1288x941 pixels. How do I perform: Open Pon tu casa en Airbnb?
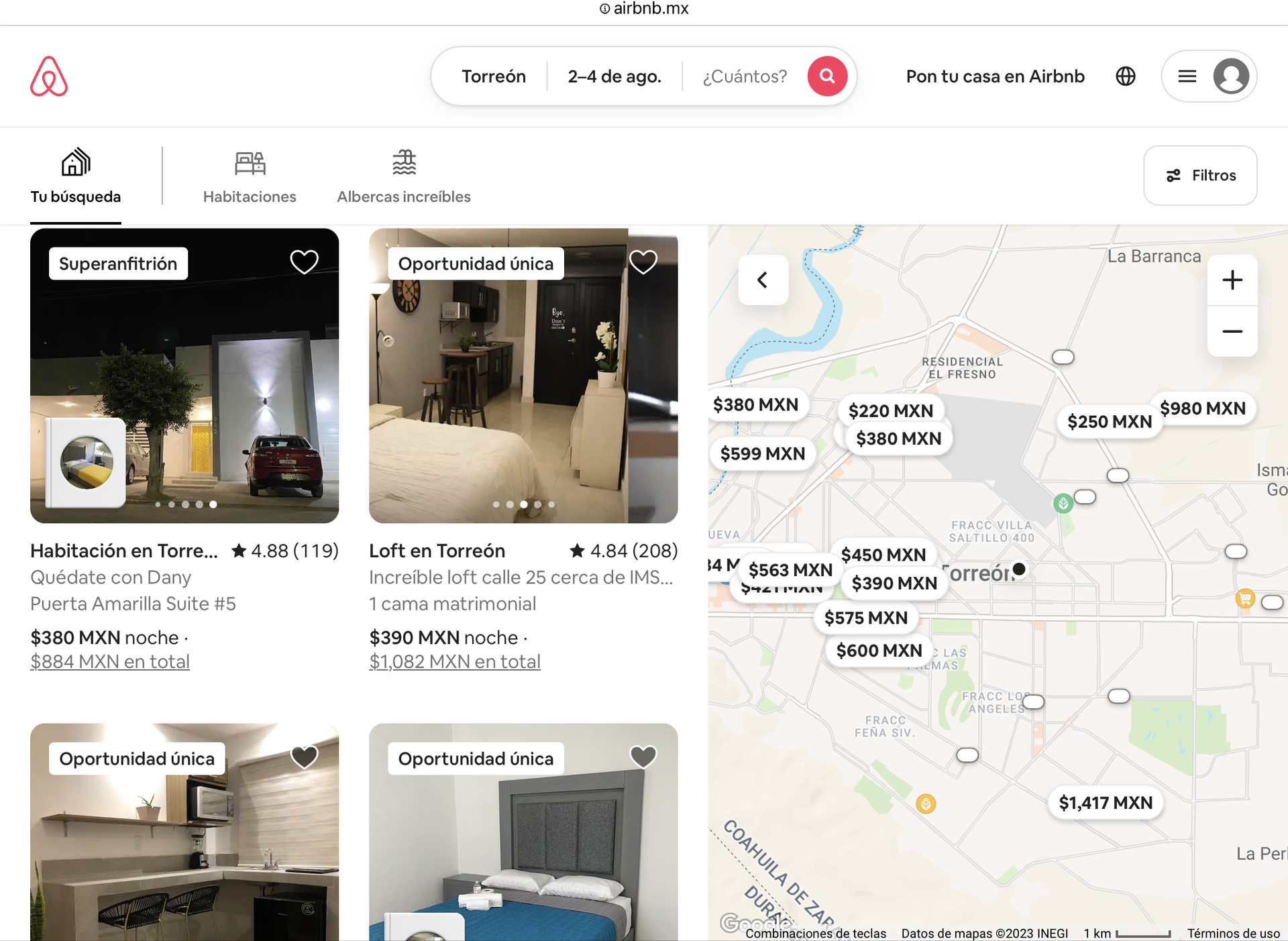tap(995, 76)
